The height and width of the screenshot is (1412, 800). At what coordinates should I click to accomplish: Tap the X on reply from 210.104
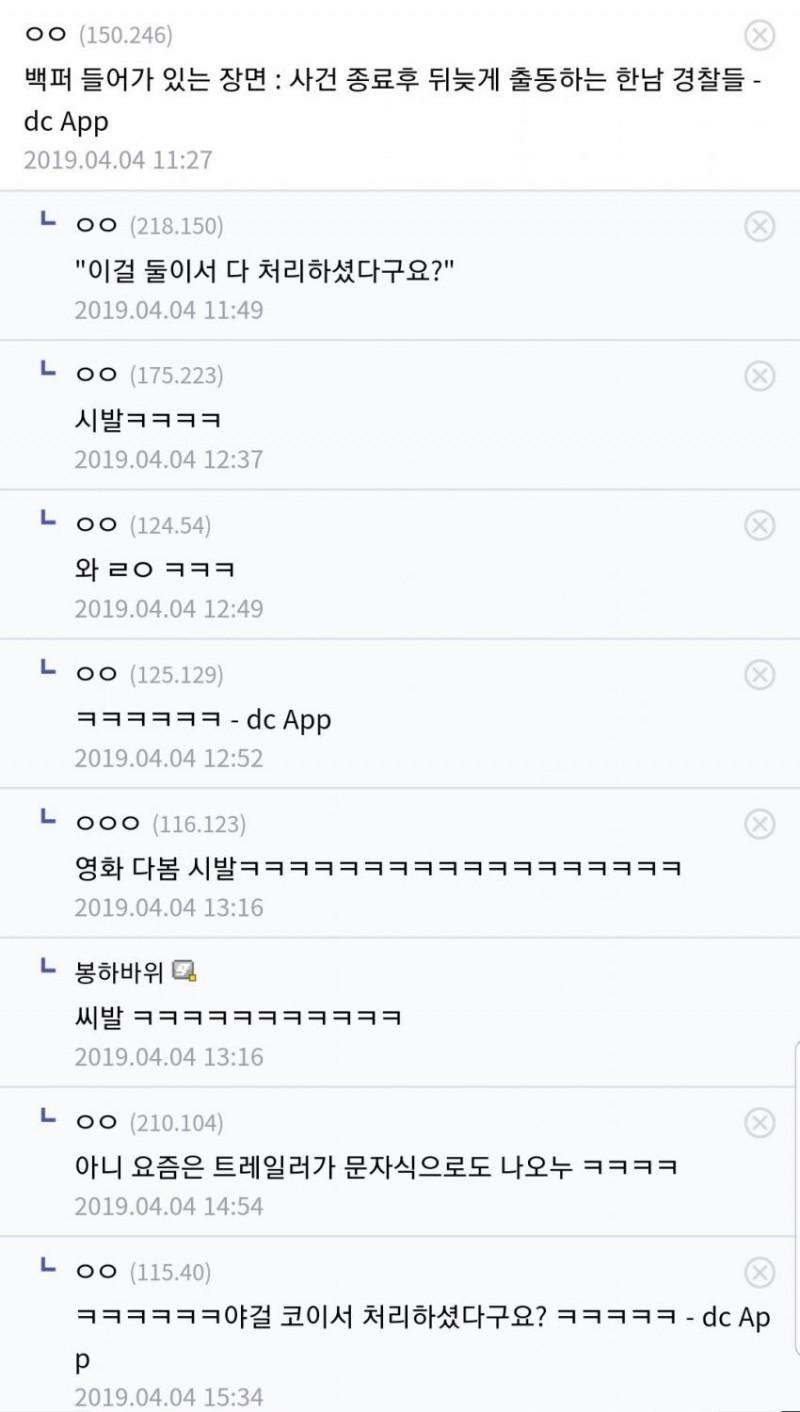coord(760,1123)
